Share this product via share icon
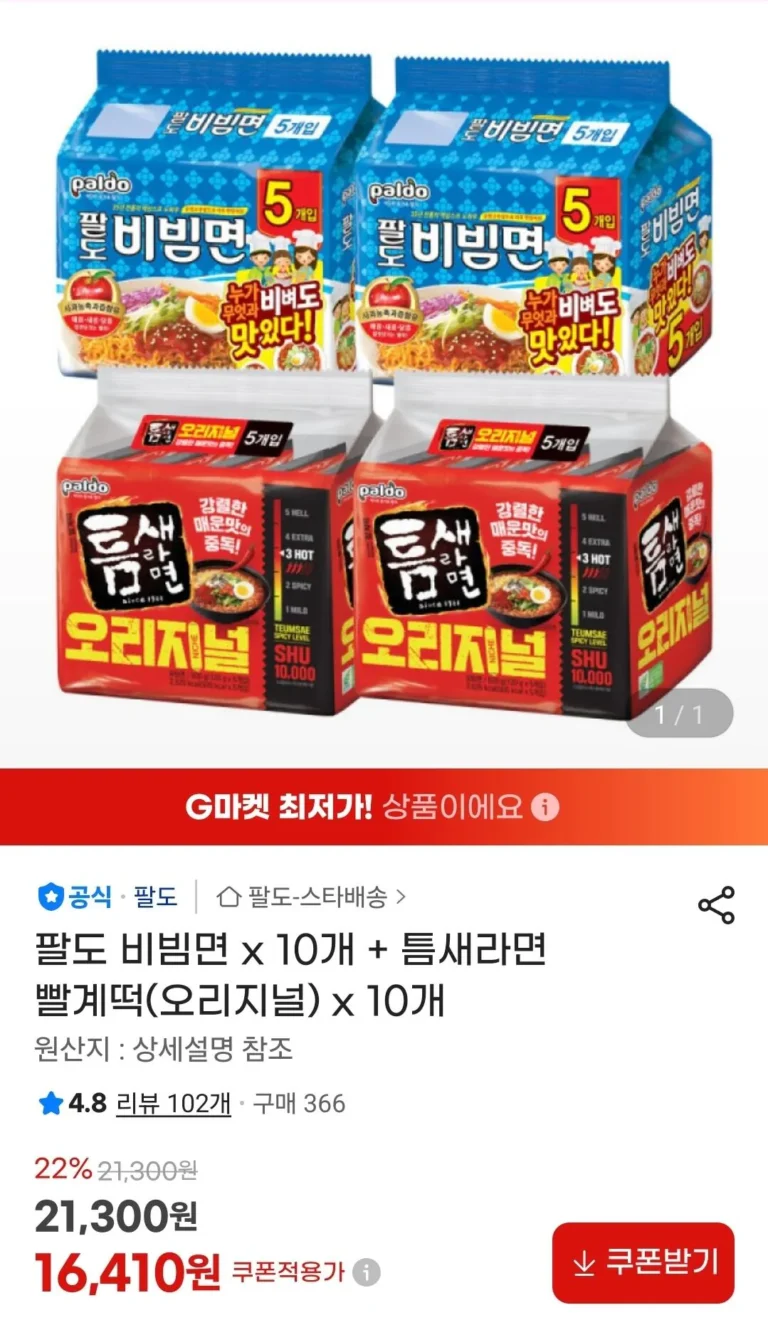 pyautogui.click(x=716, y=905)
